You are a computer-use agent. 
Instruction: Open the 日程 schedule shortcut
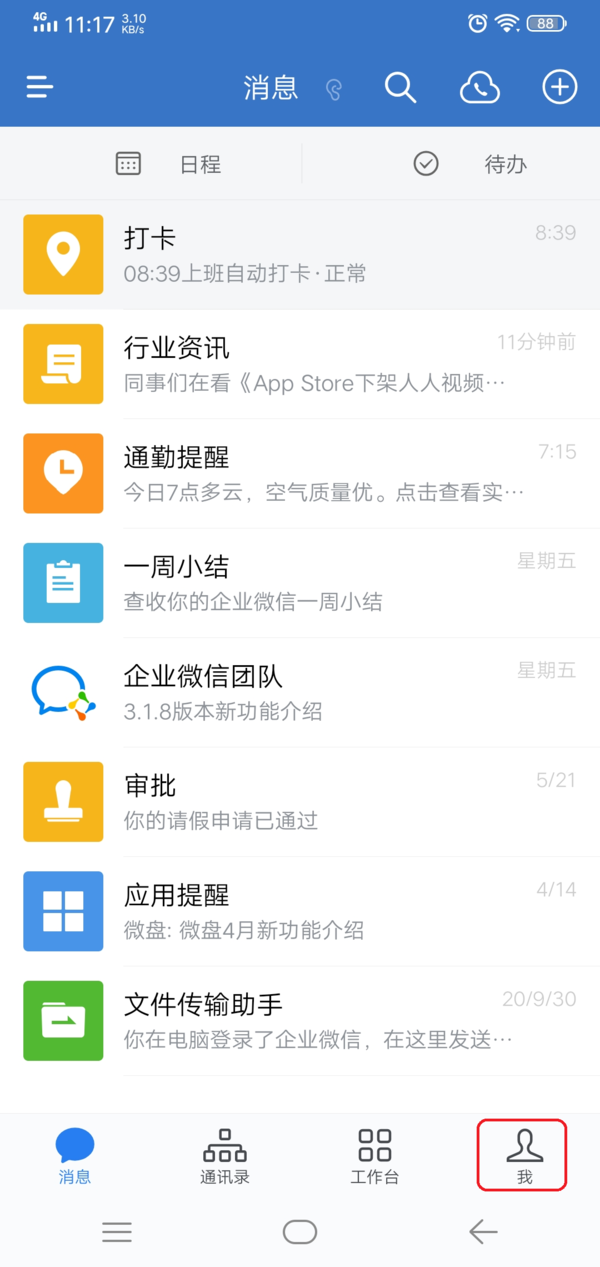168,164
